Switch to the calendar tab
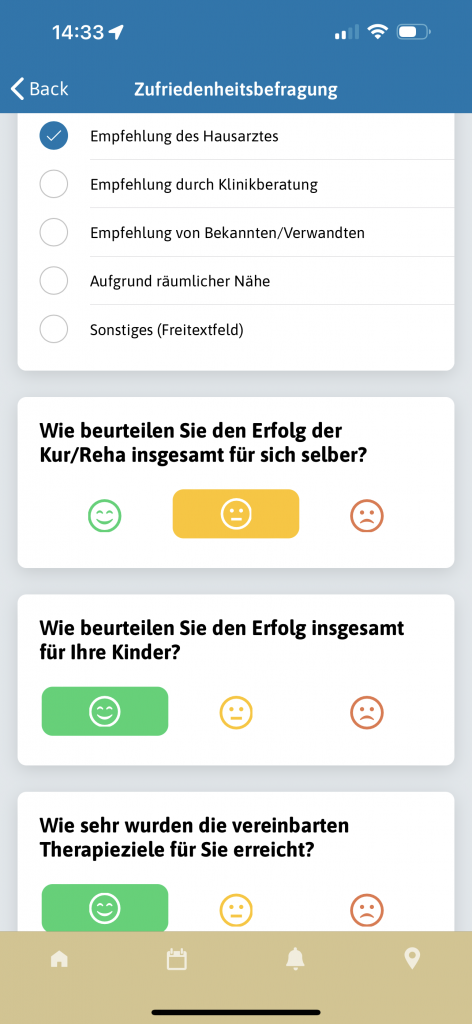 pyautogui.click(x=177, y=958)
